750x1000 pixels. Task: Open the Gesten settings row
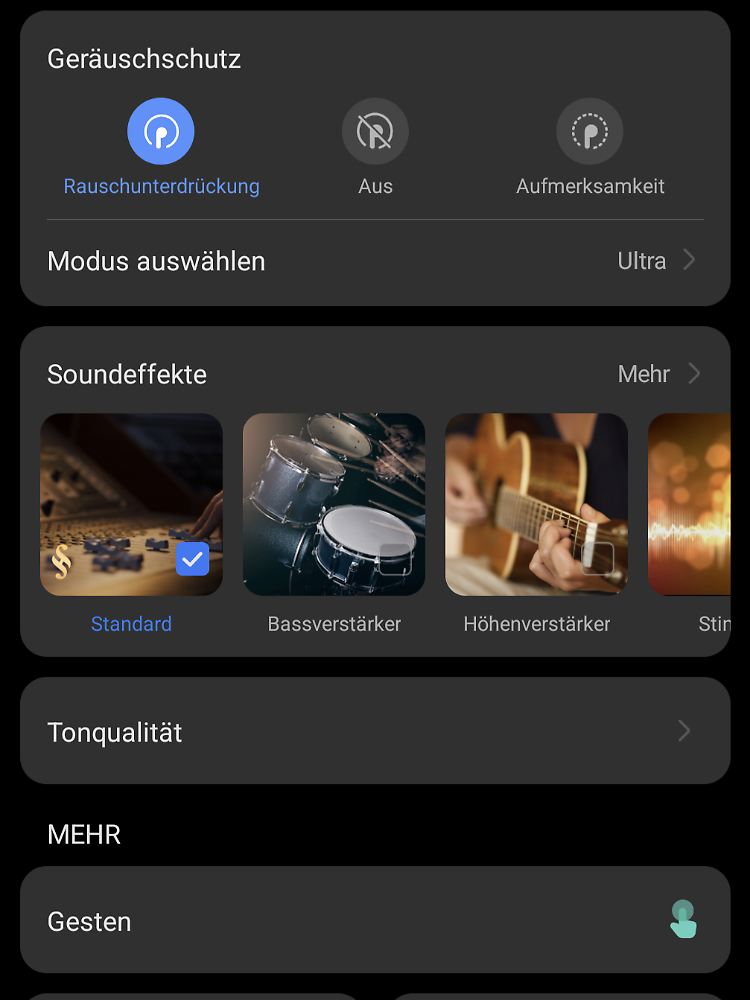tap(375, 920)
